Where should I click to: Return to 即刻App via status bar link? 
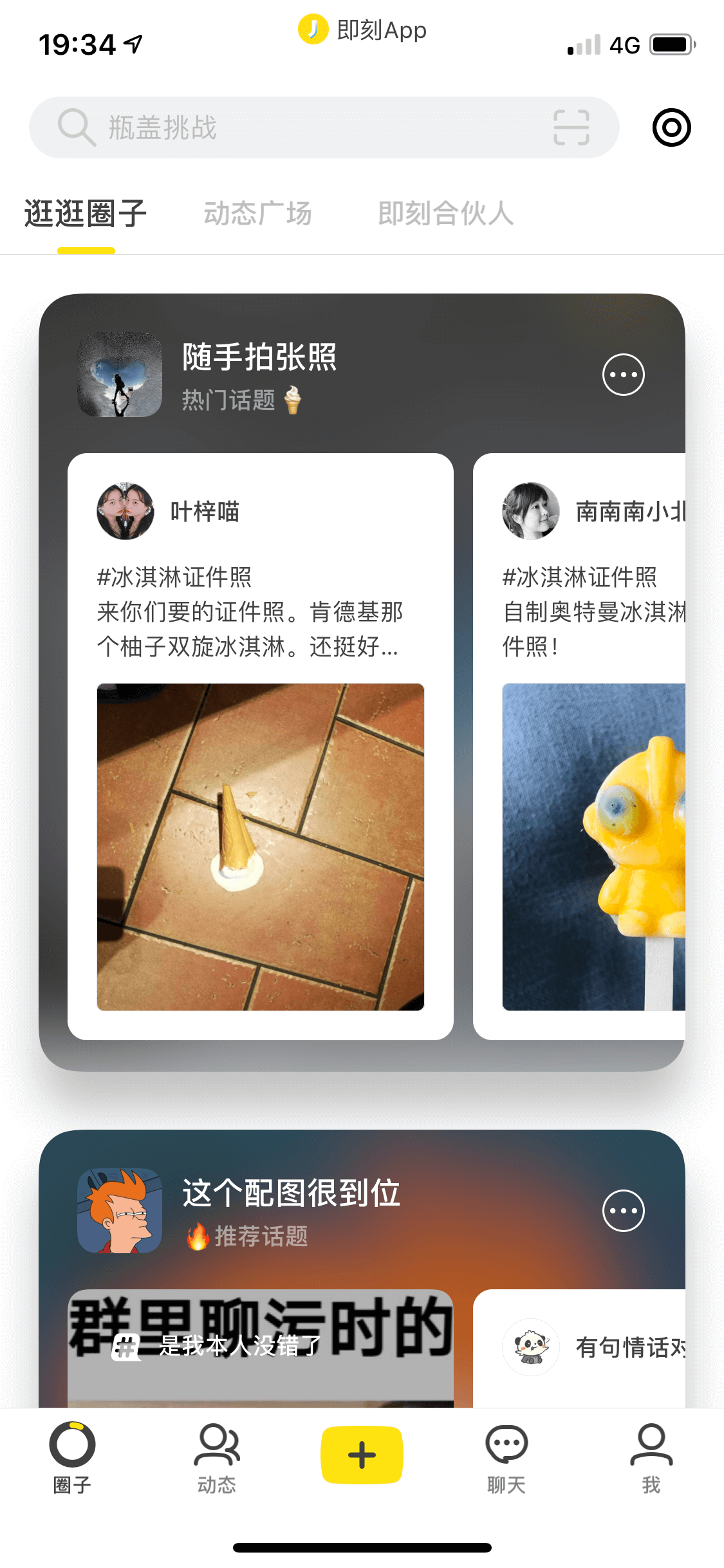click(x=363, y=30)
